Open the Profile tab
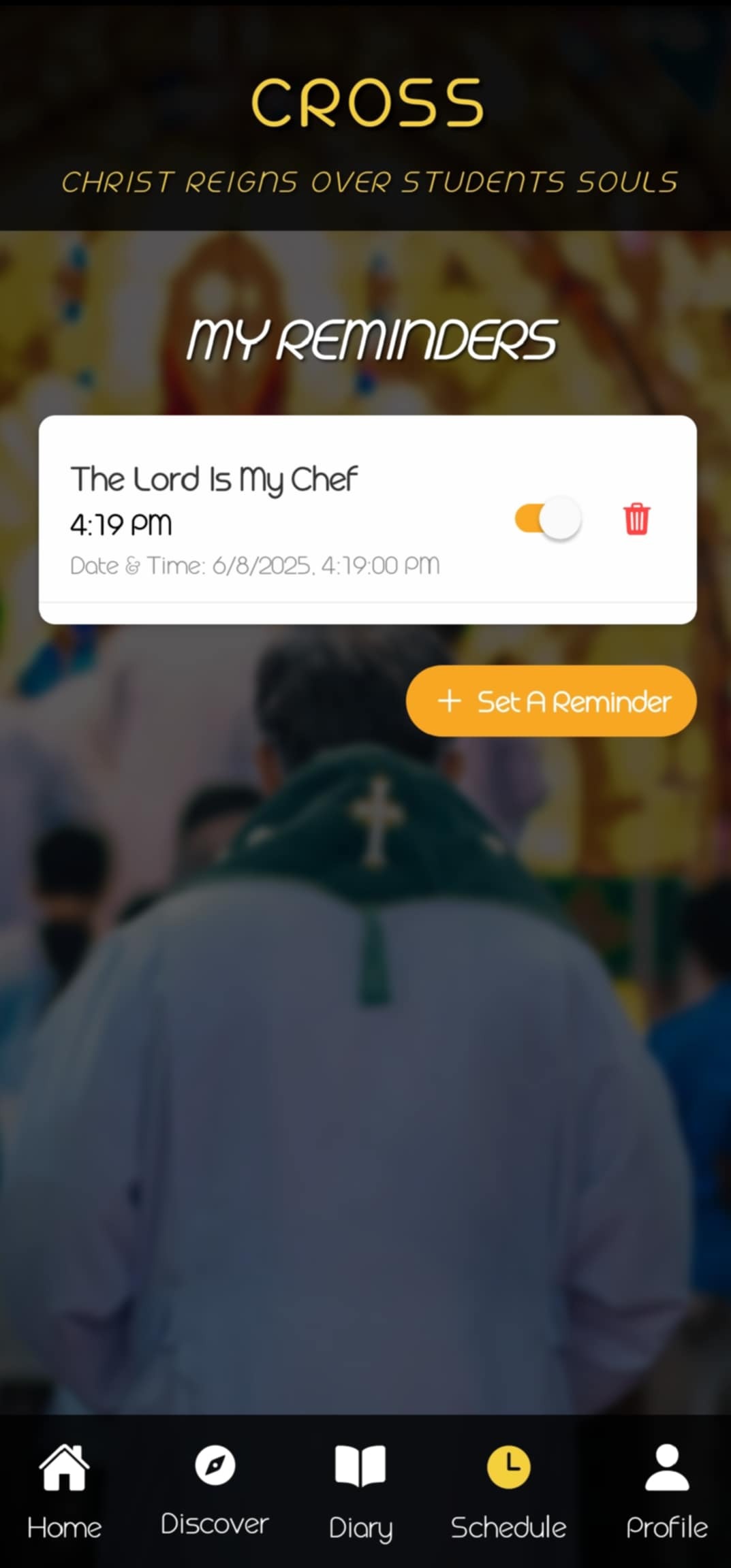This screenshot has height=1568, width=731. [x=666, y=1491]
